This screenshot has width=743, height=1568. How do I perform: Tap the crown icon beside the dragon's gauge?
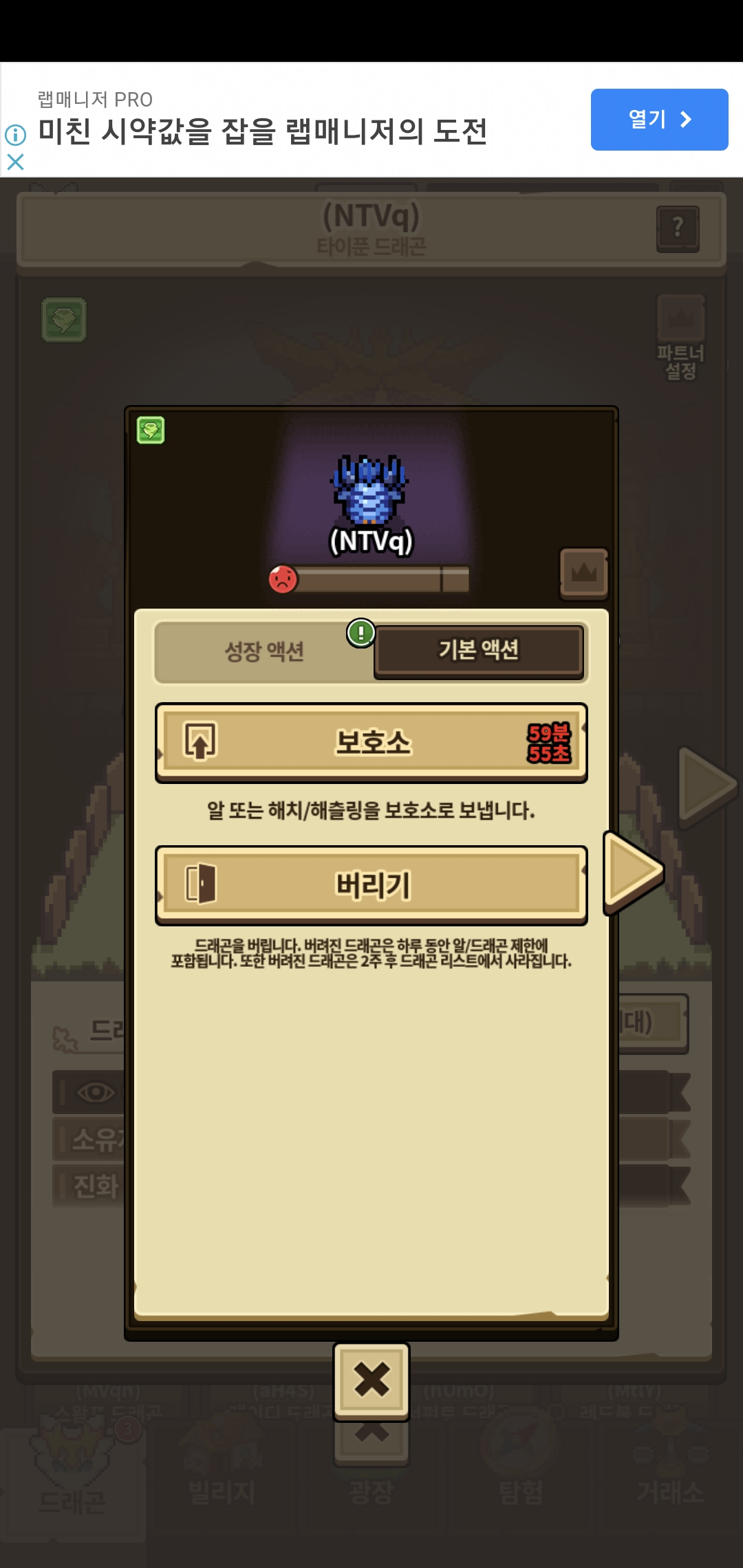(583, 572)
